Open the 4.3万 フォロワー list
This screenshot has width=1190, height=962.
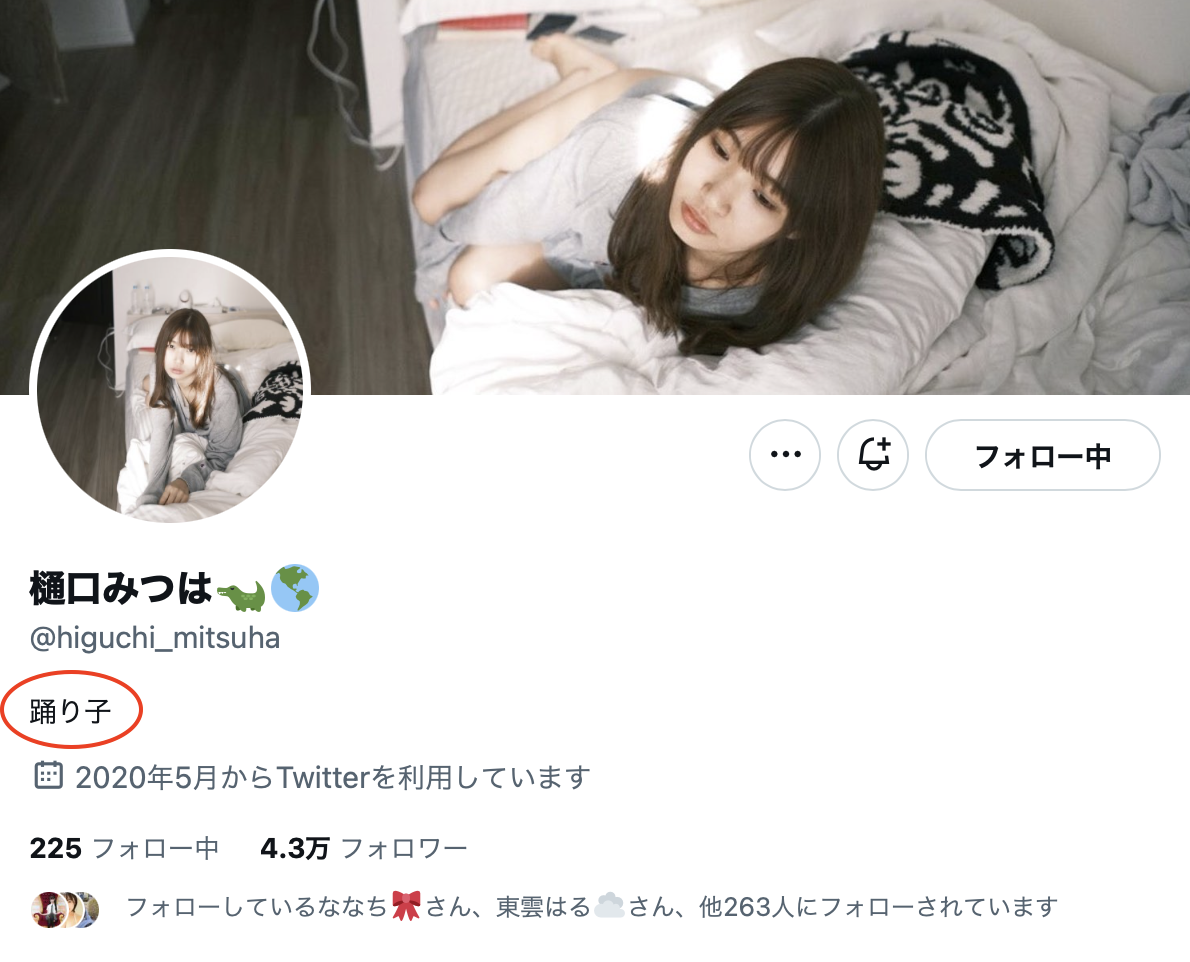(363, 850)
